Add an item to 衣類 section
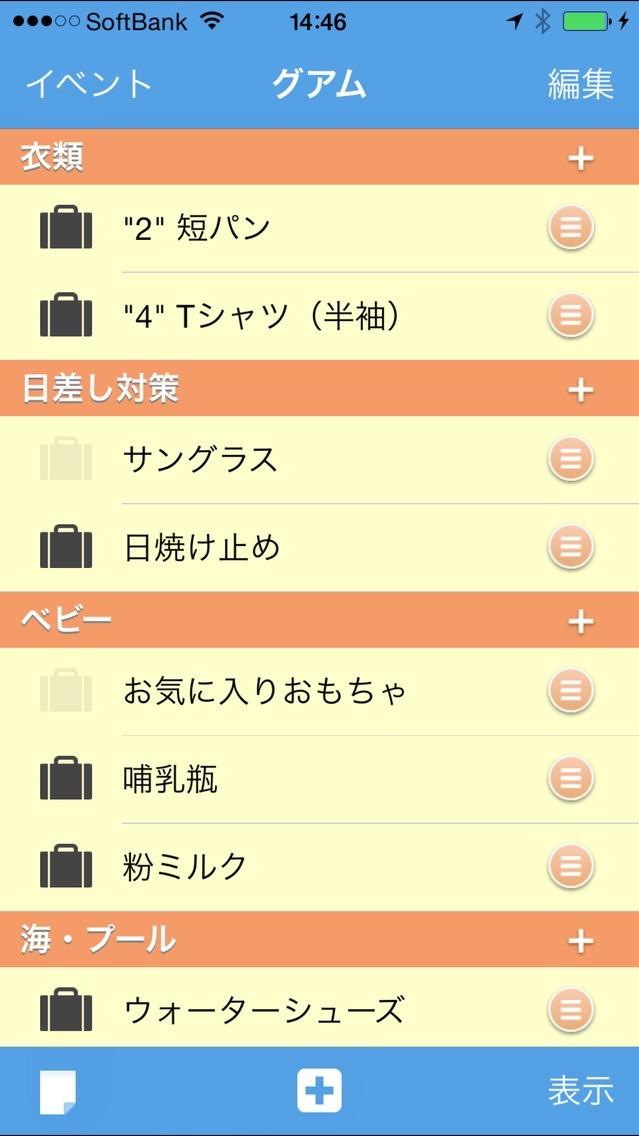 tap(580, 158)
